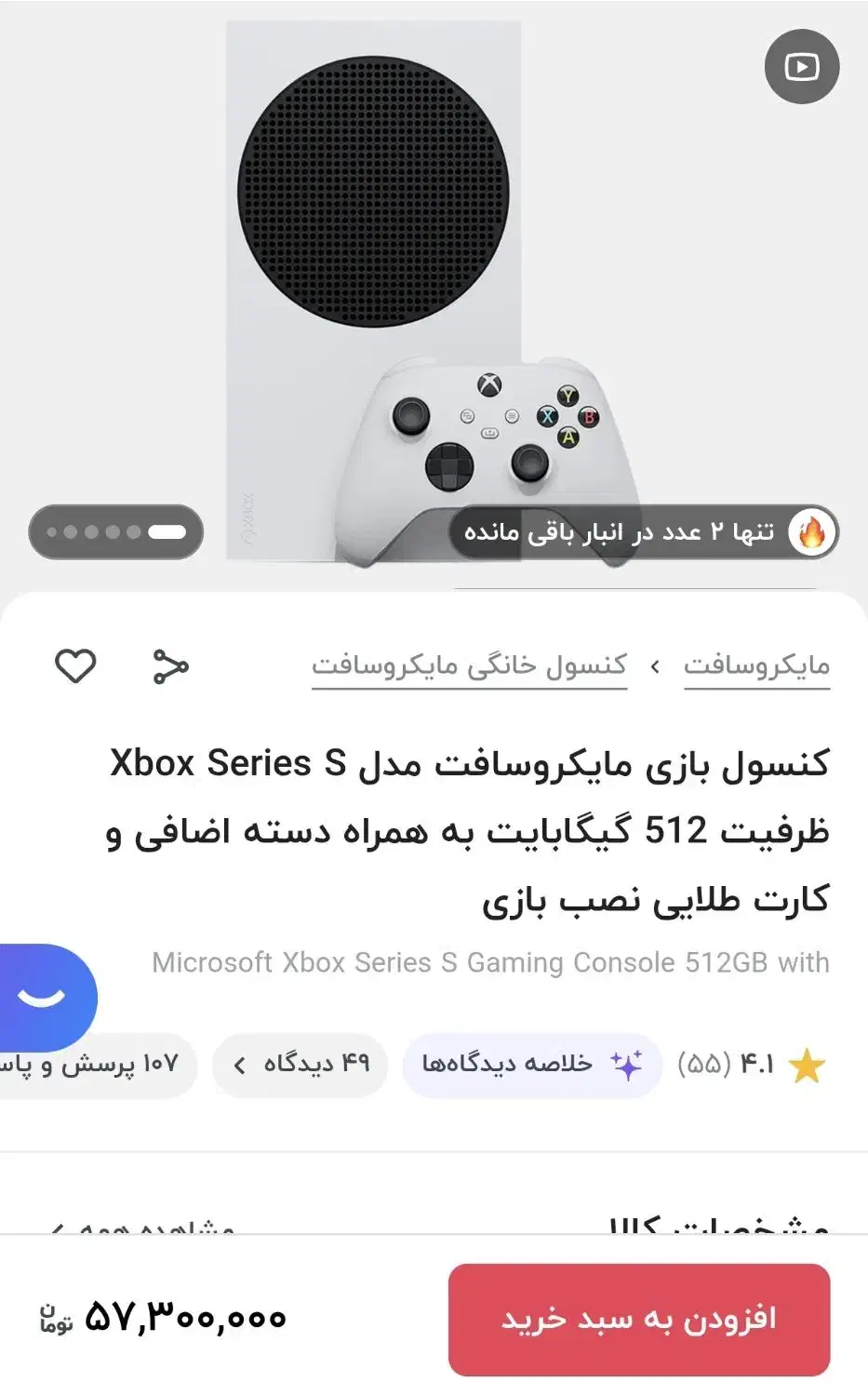The image size is (868, 1396).
Task: Play the product video
Action: (x=801, y=66)
